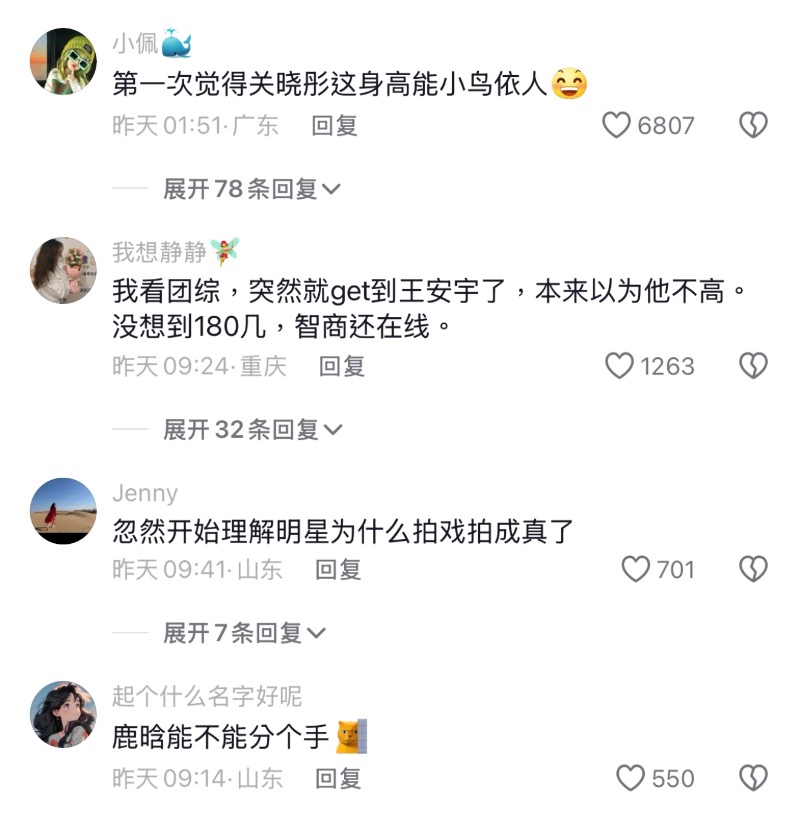The width and height of the screenshot is (800, 830).
Task: Dislike 起个什么名字好呢's comment
Action: tap(753, 778)
